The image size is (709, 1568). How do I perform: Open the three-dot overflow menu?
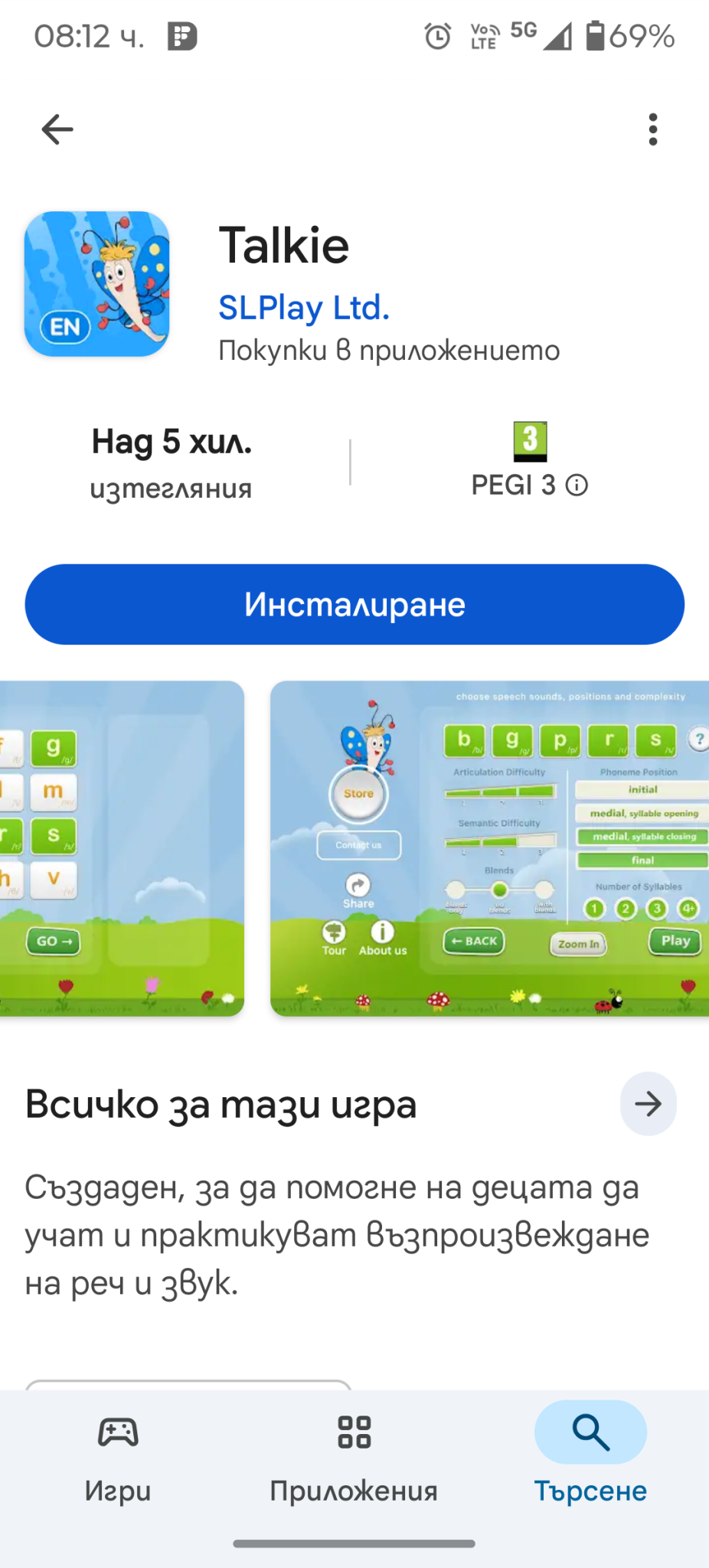coord(652,129)
